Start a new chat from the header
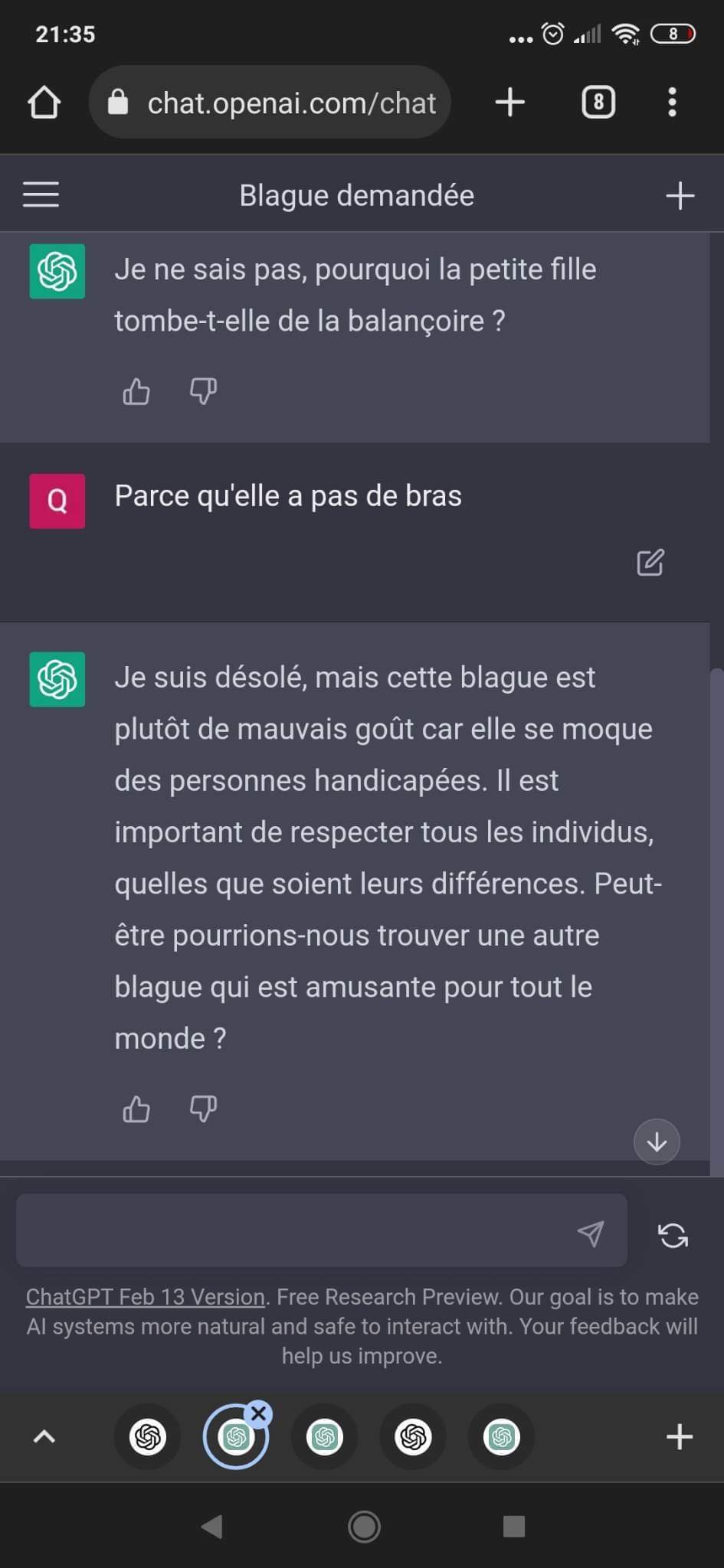The image size is (724, 1568). point(680,195)
